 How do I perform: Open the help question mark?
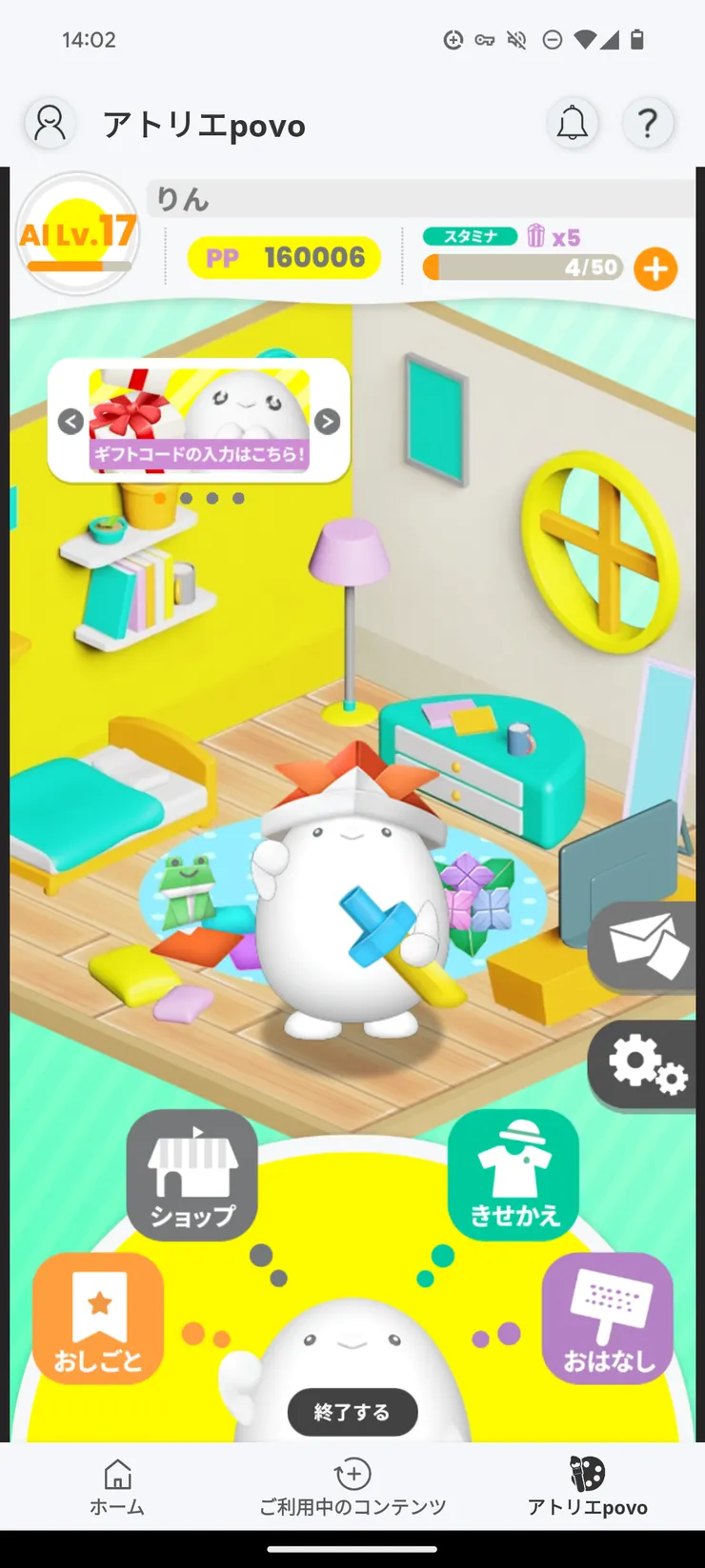coord(648,124)
